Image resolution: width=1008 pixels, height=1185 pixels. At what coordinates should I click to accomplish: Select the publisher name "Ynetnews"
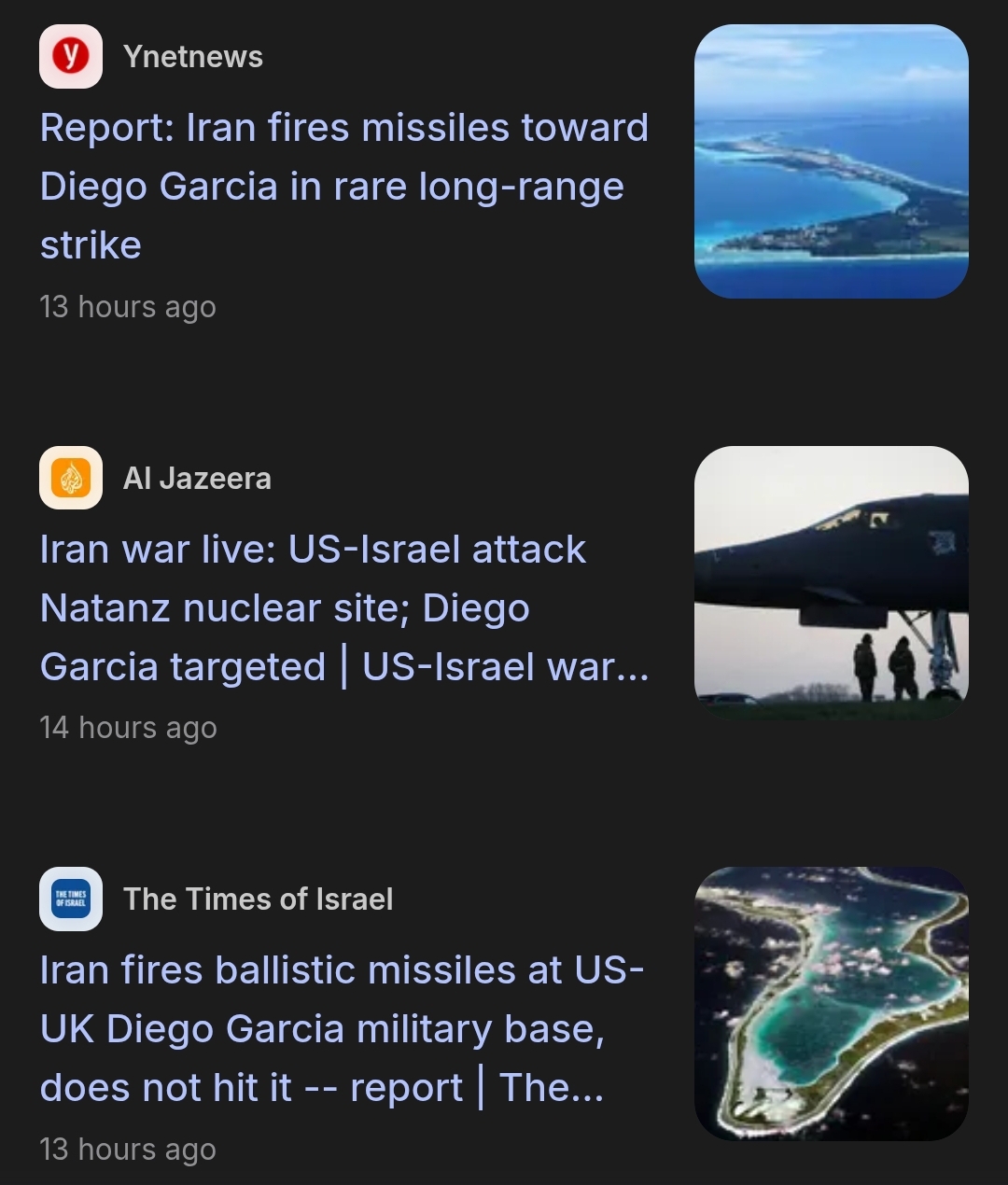(193, 56)
